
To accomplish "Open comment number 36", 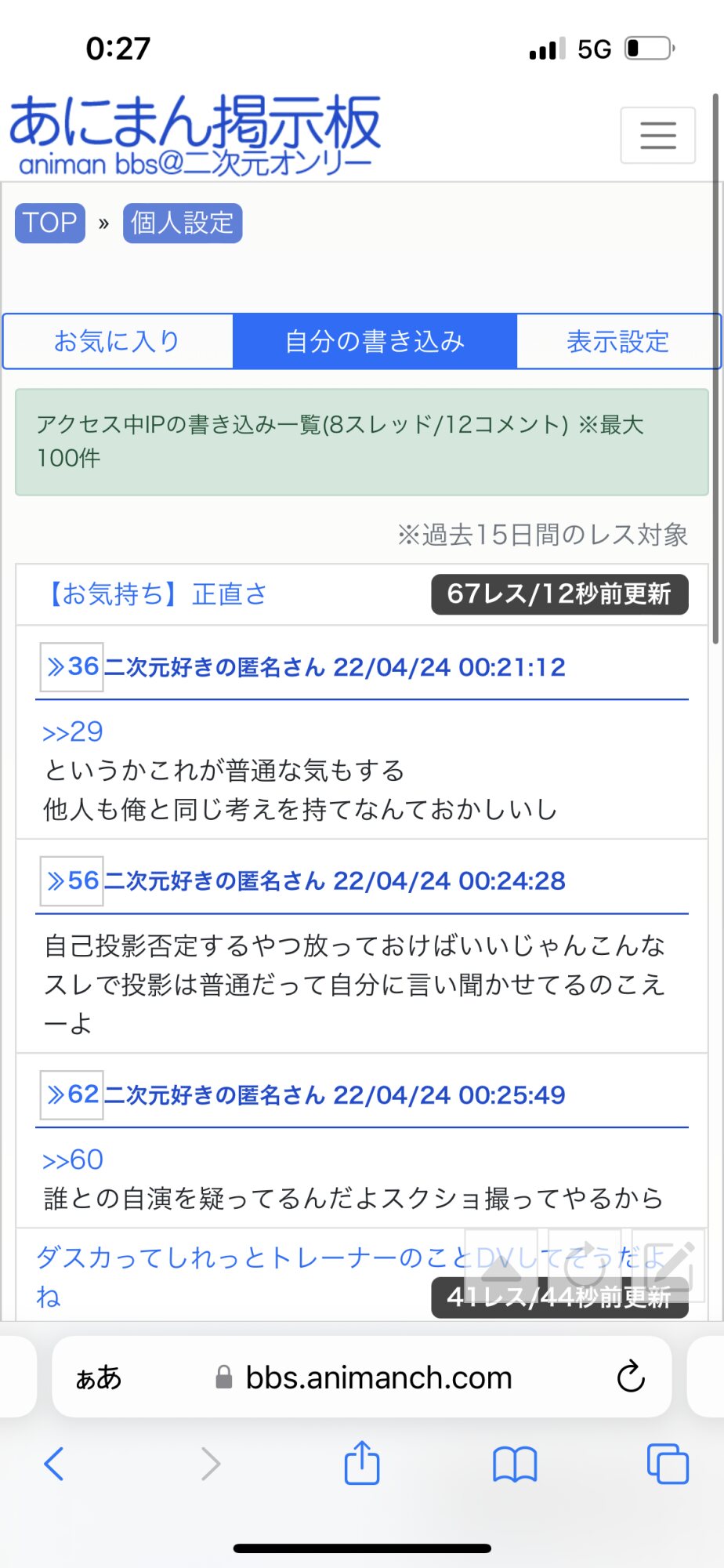I will tap(72, 666).
